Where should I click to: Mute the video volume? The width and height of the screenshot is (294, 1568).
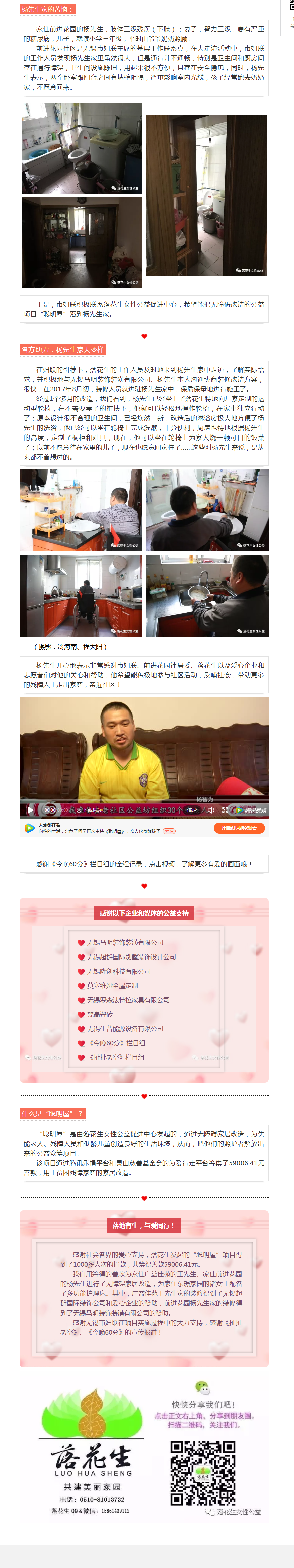coord(210,810)
